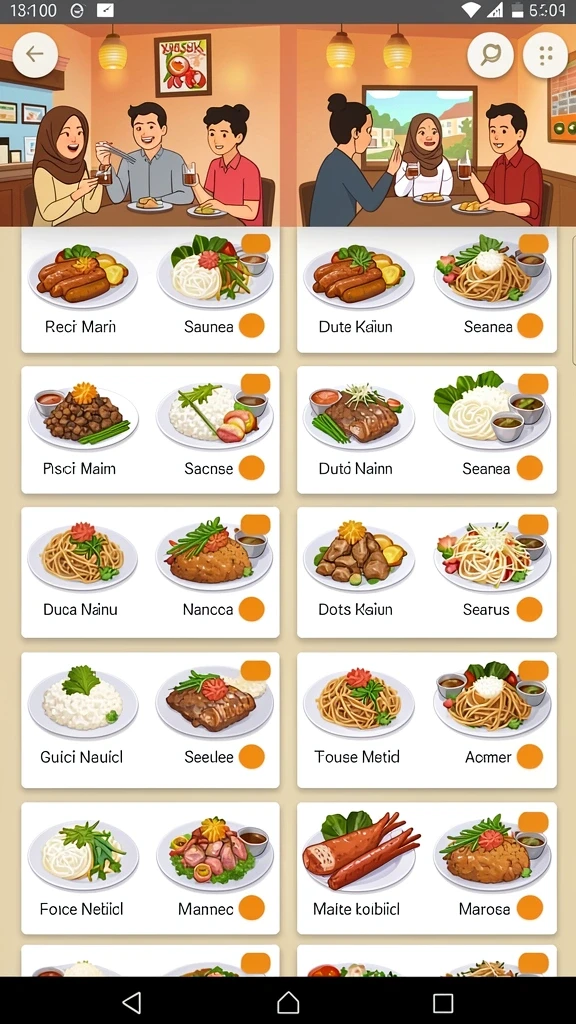Screen dimensions: 576x1024
Task: Select the Pisci Maim menu card
Action: (x=151, y=430)
